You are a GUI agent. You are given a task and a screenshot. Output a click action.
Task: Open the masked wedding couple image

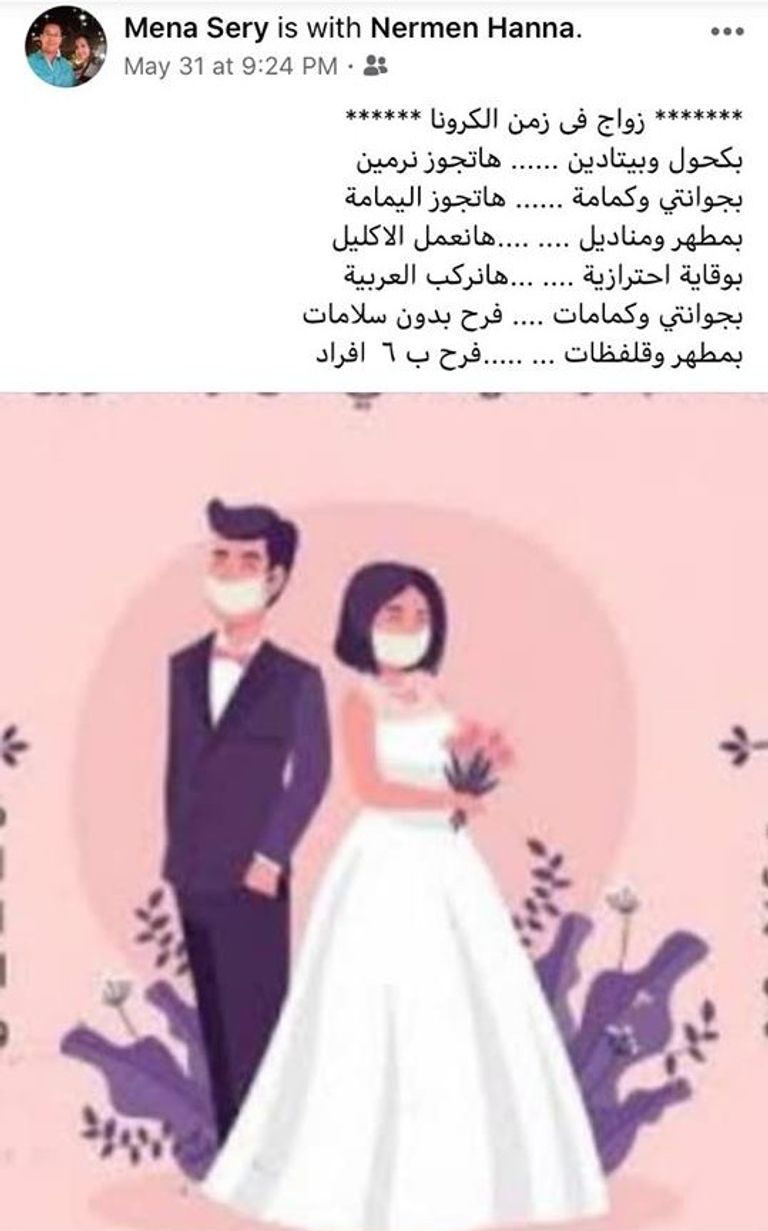click(x=384, y=810)
